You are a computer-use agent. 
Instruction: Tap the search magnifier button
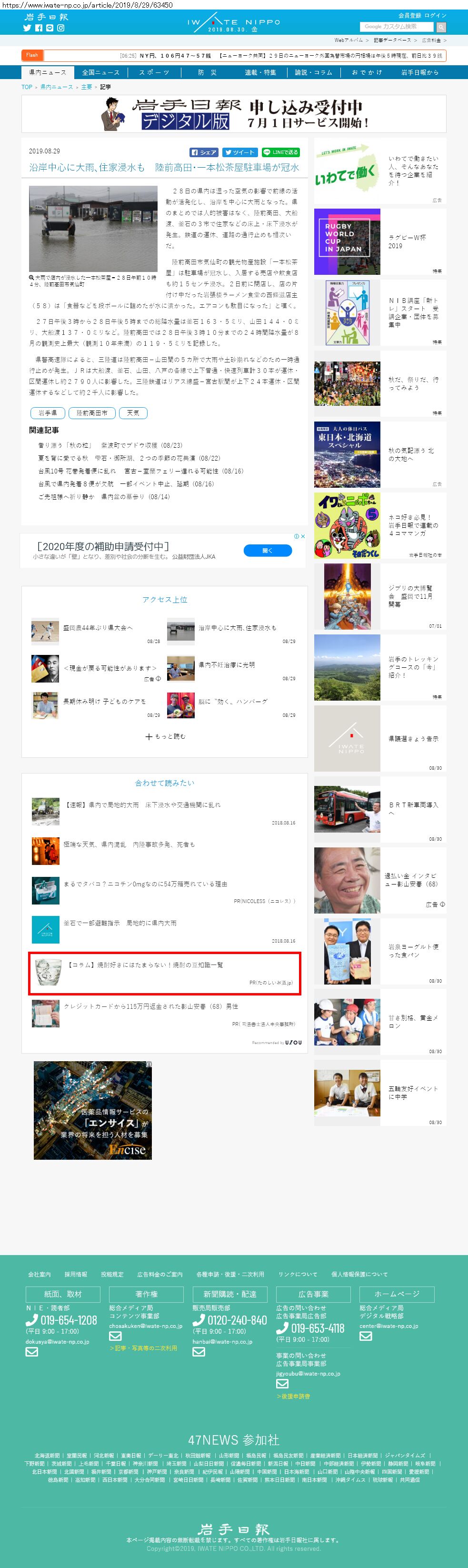441,27
